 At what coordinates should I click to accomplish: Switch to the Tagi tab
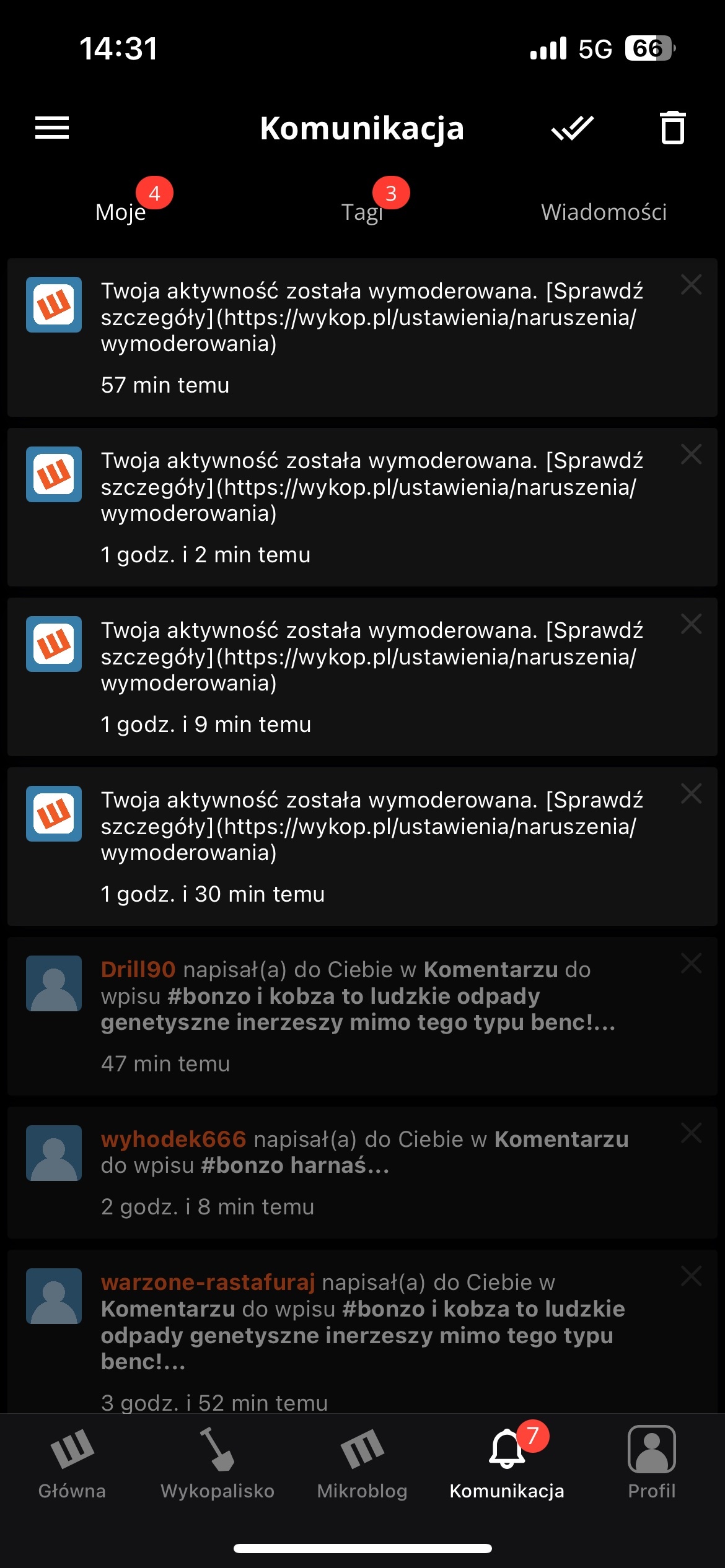point(362,212)
